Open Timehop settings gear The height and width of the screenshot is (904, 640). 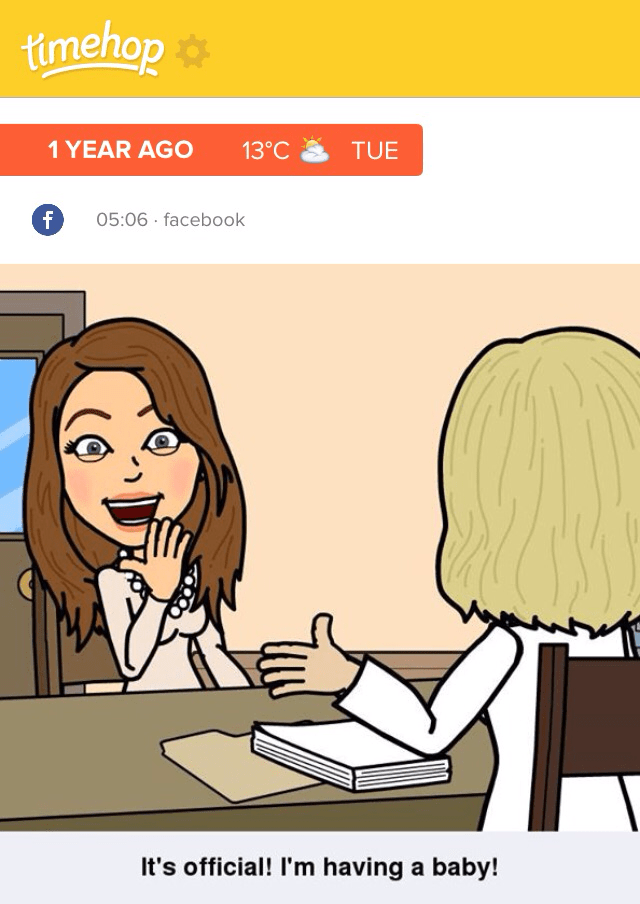pyautogui.click(x=192, y=52)
